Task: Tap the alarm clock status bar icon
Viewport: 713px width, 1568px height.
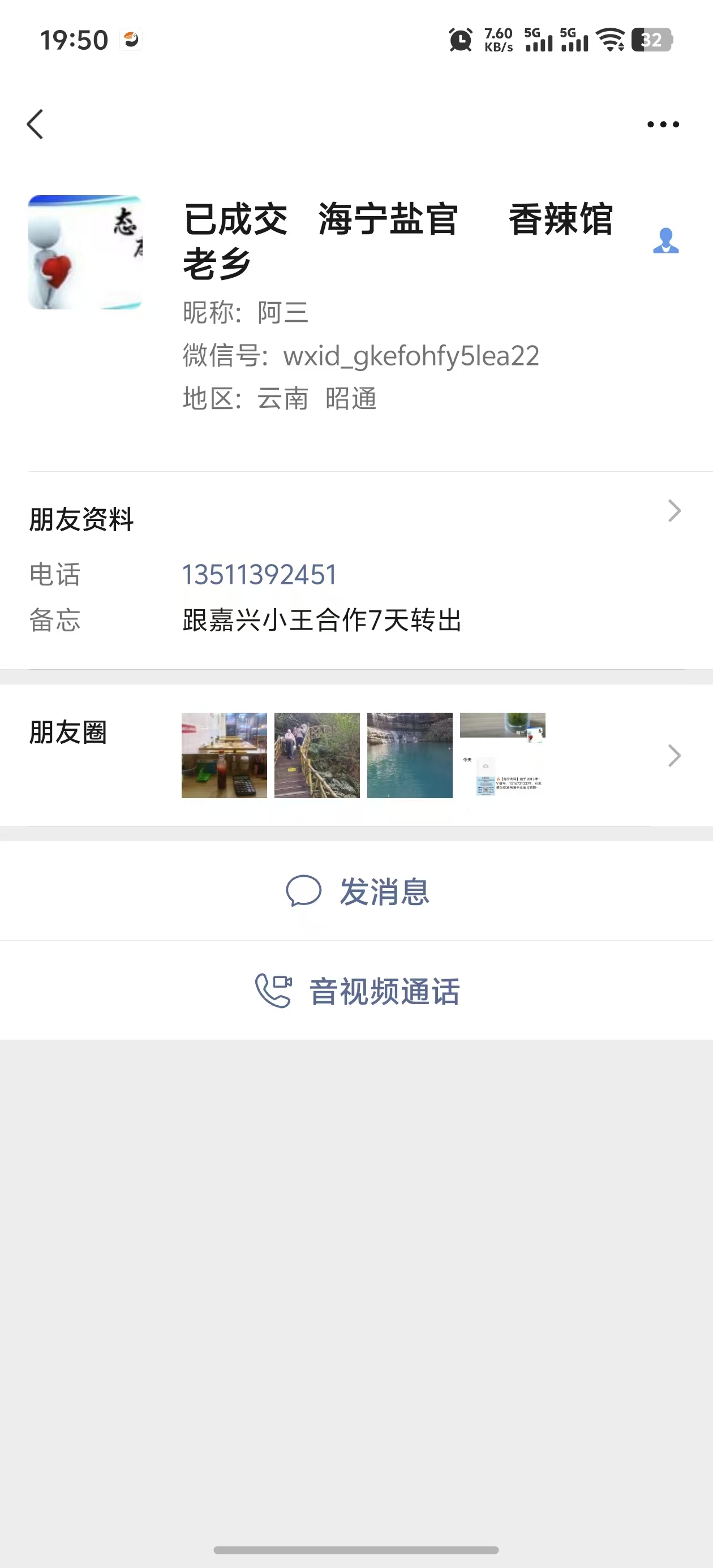Action: 461,40
